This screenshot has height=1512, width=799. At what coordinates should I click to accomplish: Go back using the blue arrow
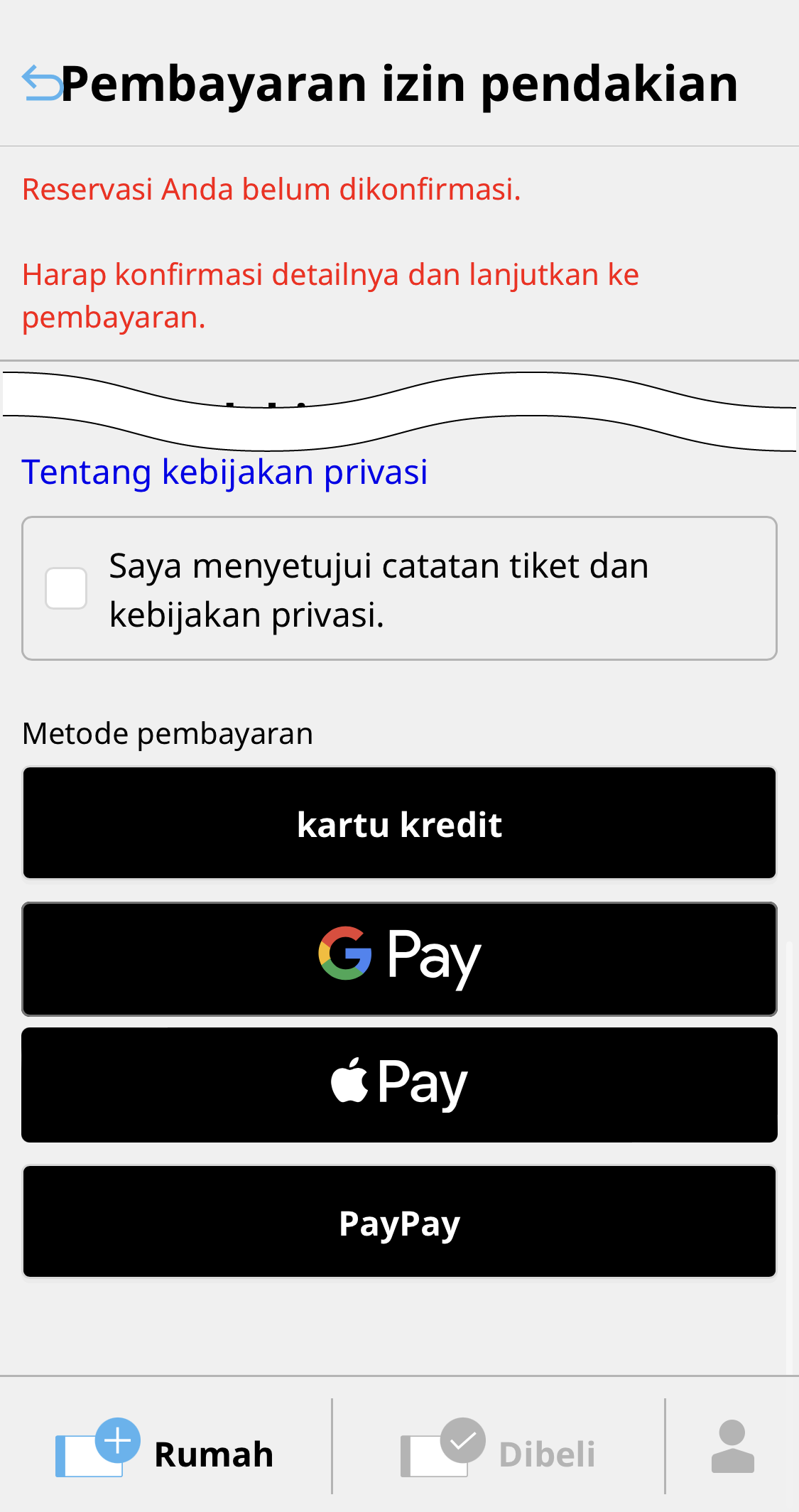(42, 83)
